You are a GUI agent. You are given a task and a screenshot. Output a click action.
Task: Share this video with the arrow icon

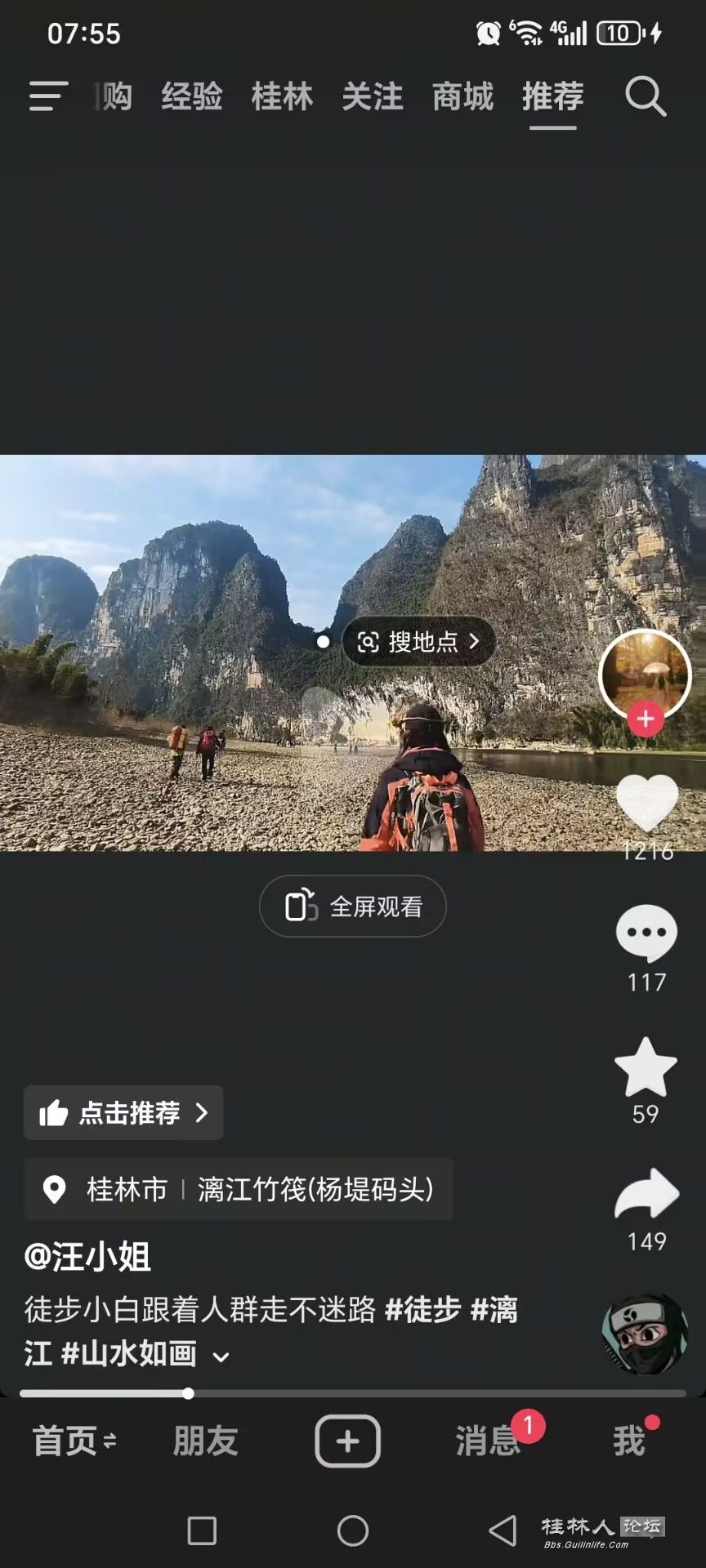646,1194
